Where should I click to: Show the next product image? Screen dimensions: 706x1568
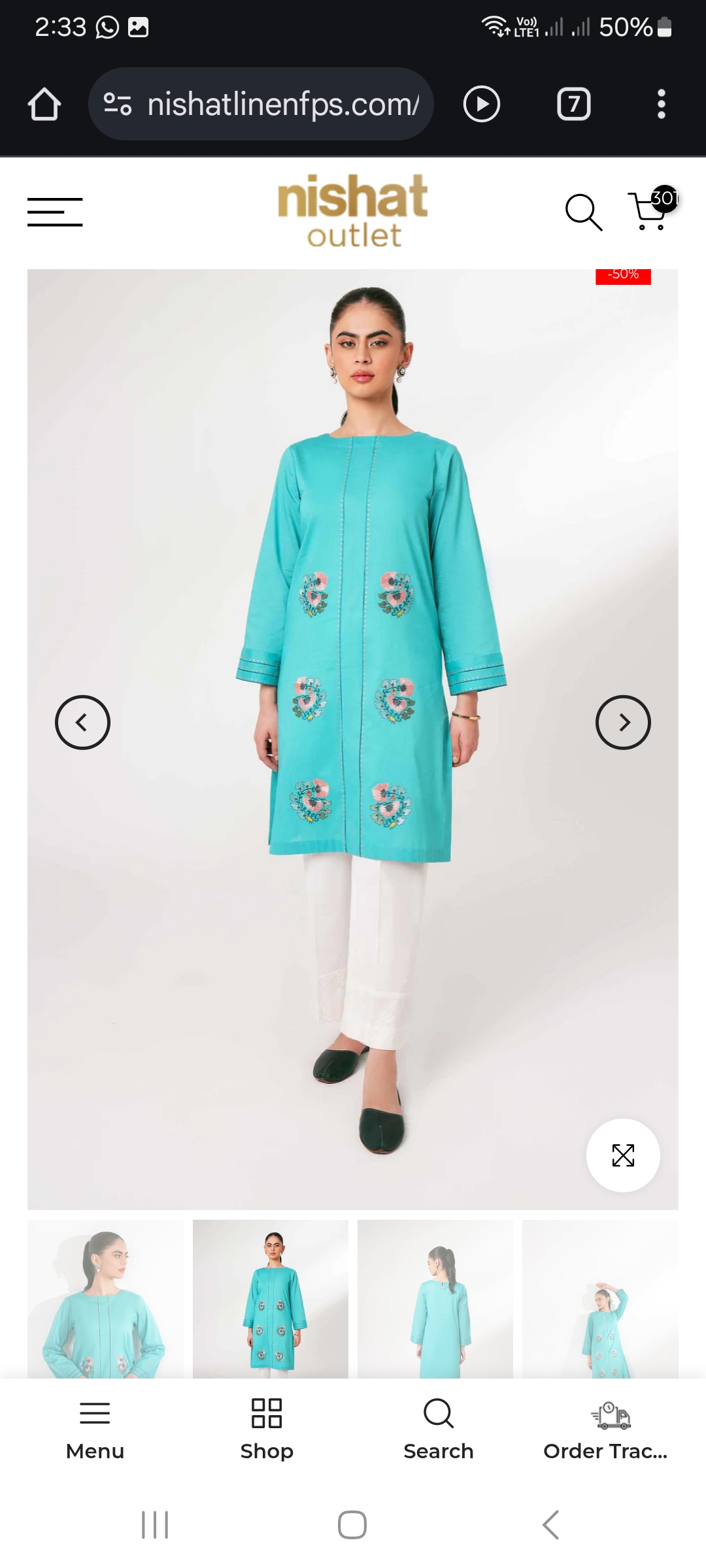[x=623, y=722]
